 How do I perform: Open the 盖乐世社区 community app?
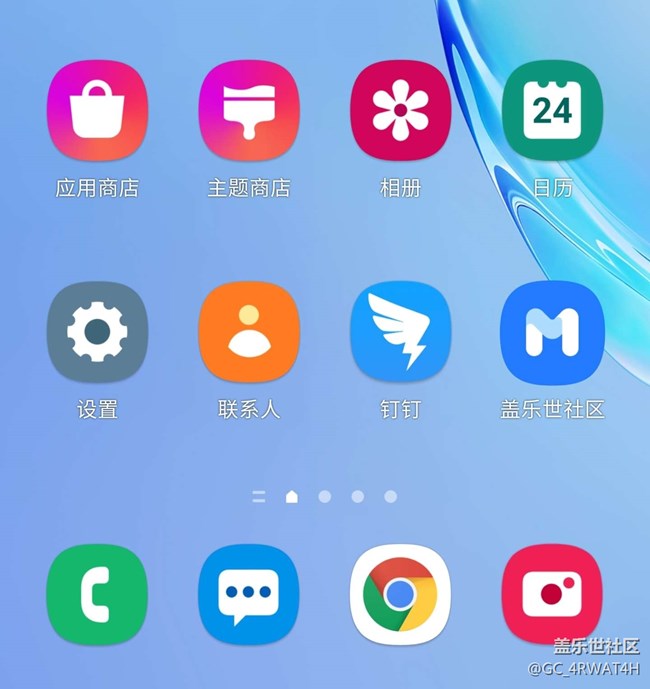coord(552,332)
